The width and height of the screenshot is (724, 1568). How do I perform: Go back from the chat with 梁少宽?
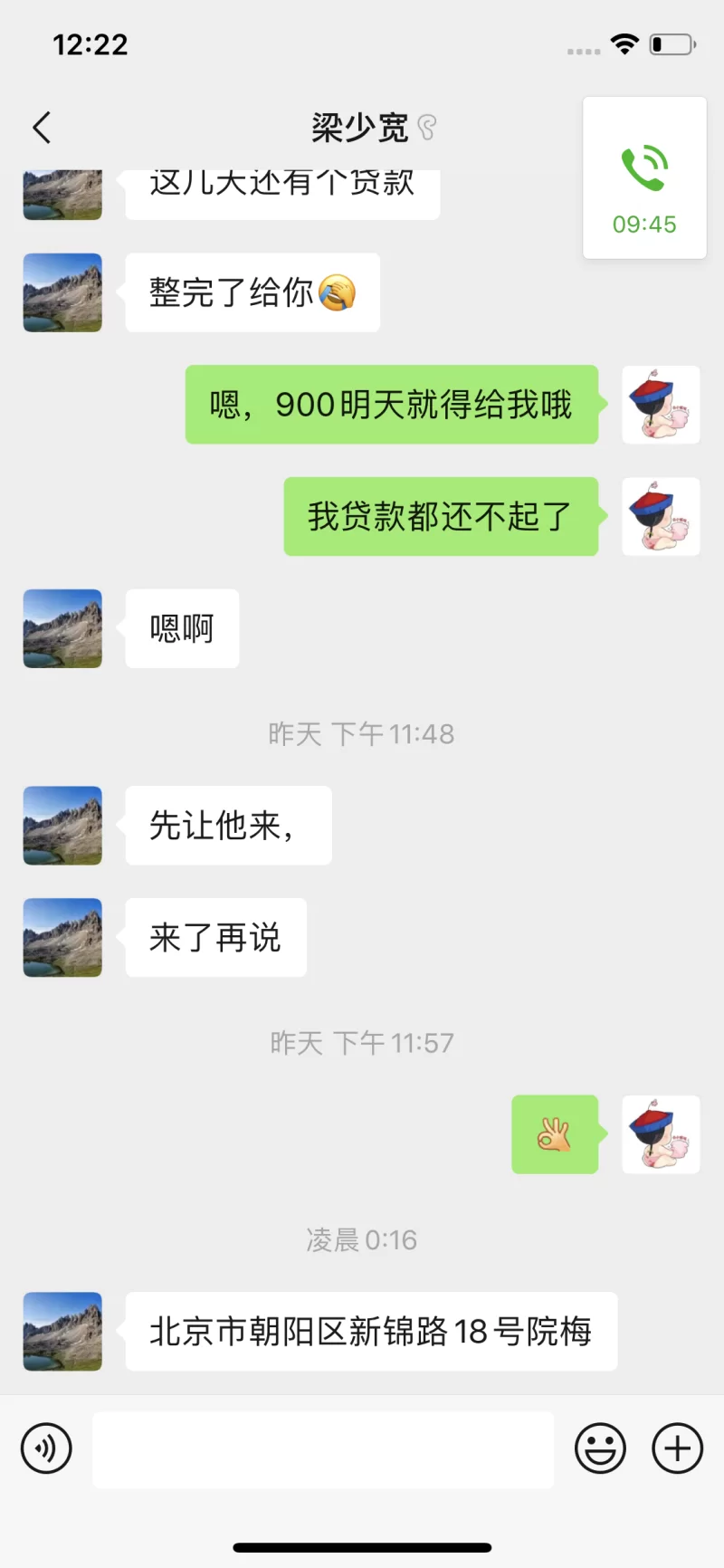42,128
